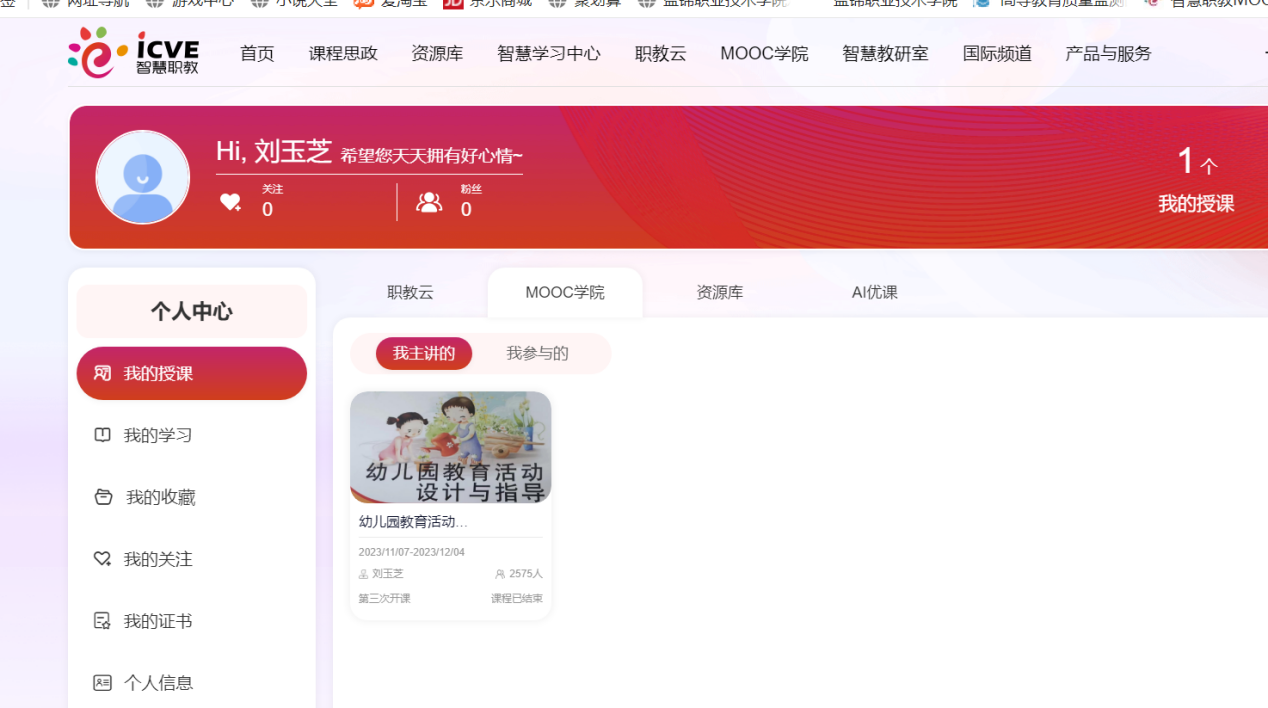Open 我的学习 in sidebar
Image resolution: width=1268 pixels, height=708 pixels.
pos(158,435)
